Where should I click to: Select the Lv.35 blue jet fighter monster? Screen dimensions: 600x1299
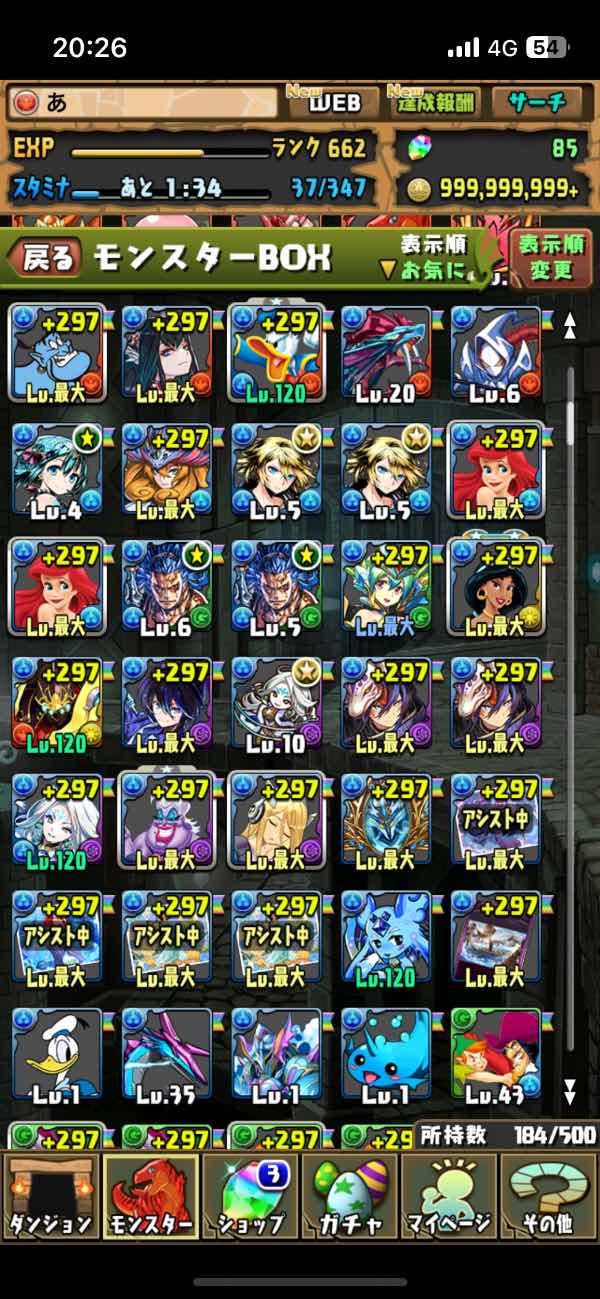click(166, 1056)
